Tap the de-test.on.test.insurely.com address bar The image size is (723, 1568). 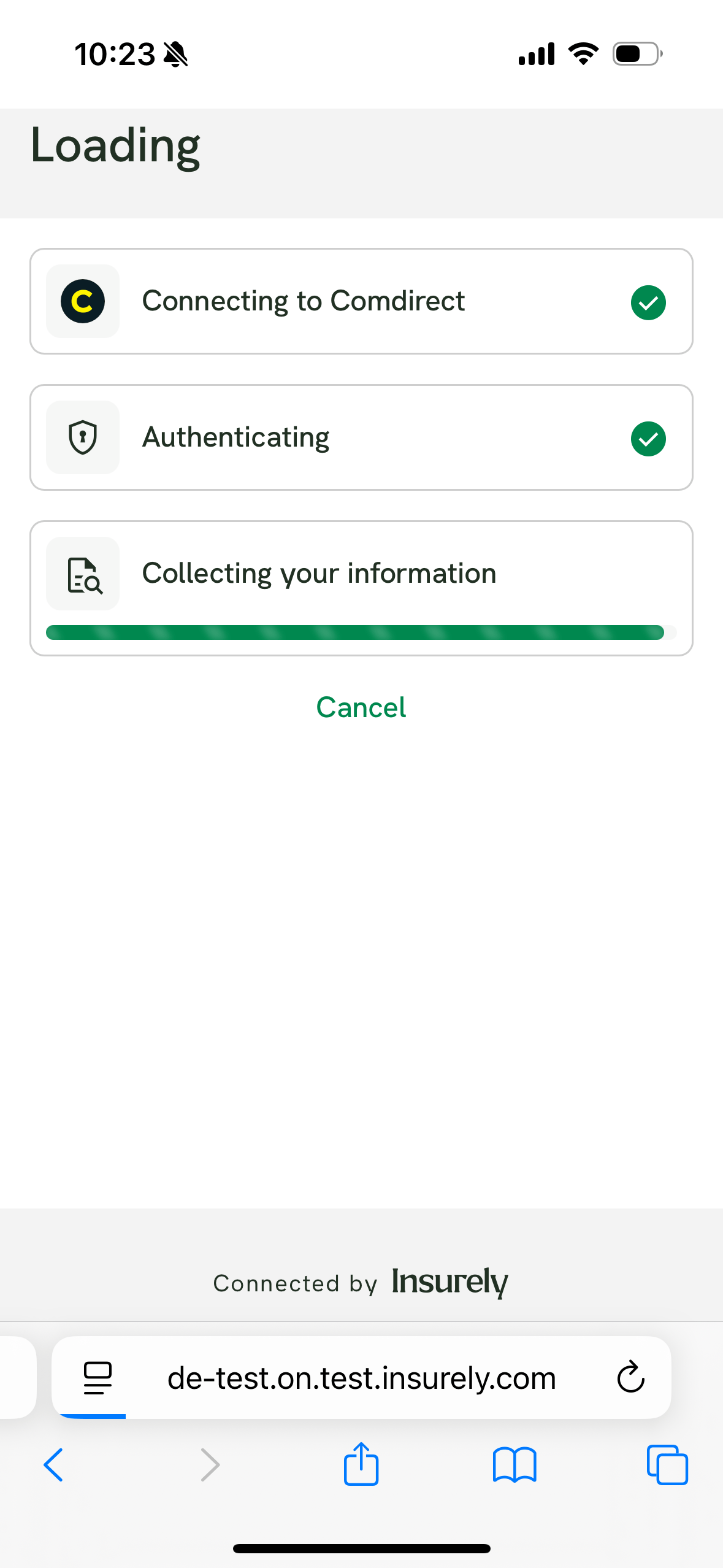click(x=361, y=1378)
